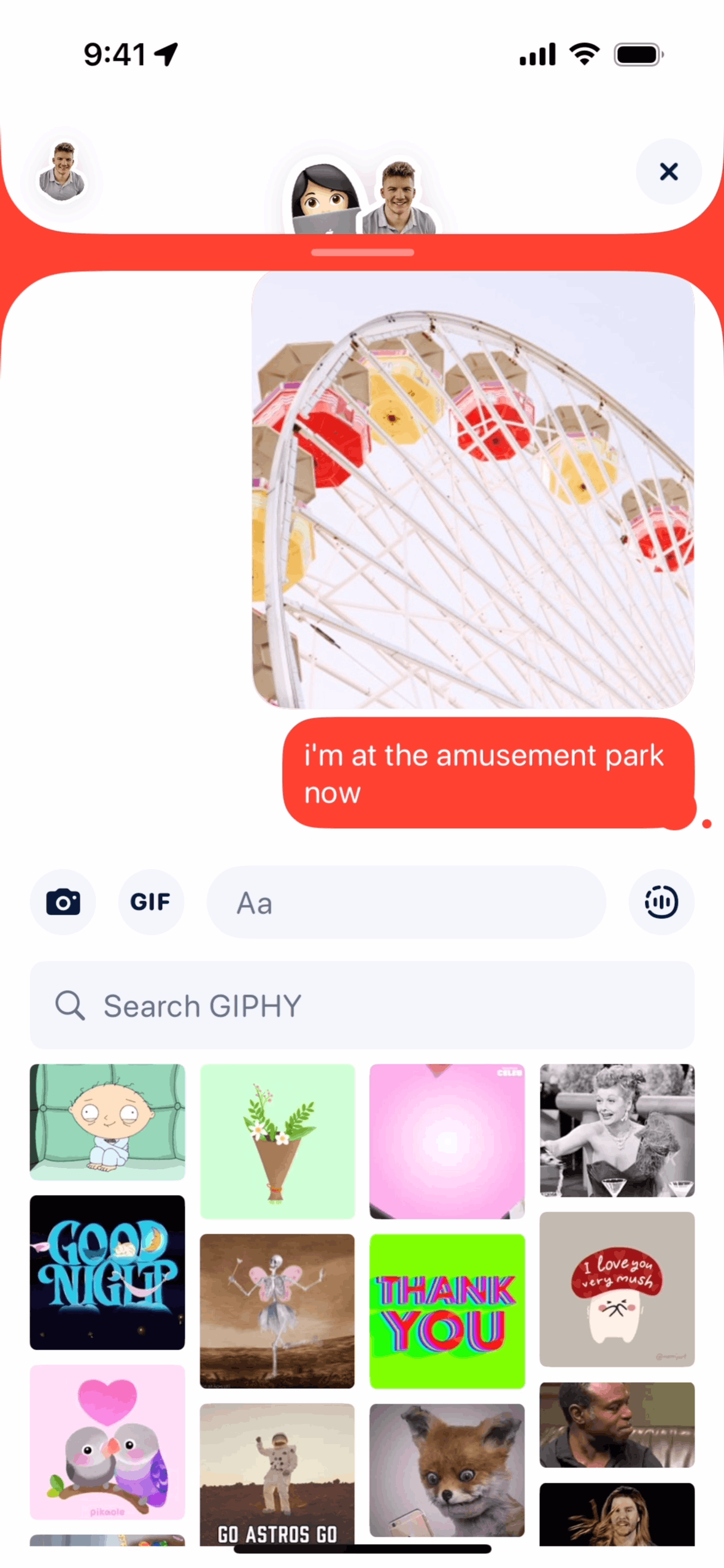Open the camera to take a photo
The image size is (724, 1568).
click(x=63, y=901)
